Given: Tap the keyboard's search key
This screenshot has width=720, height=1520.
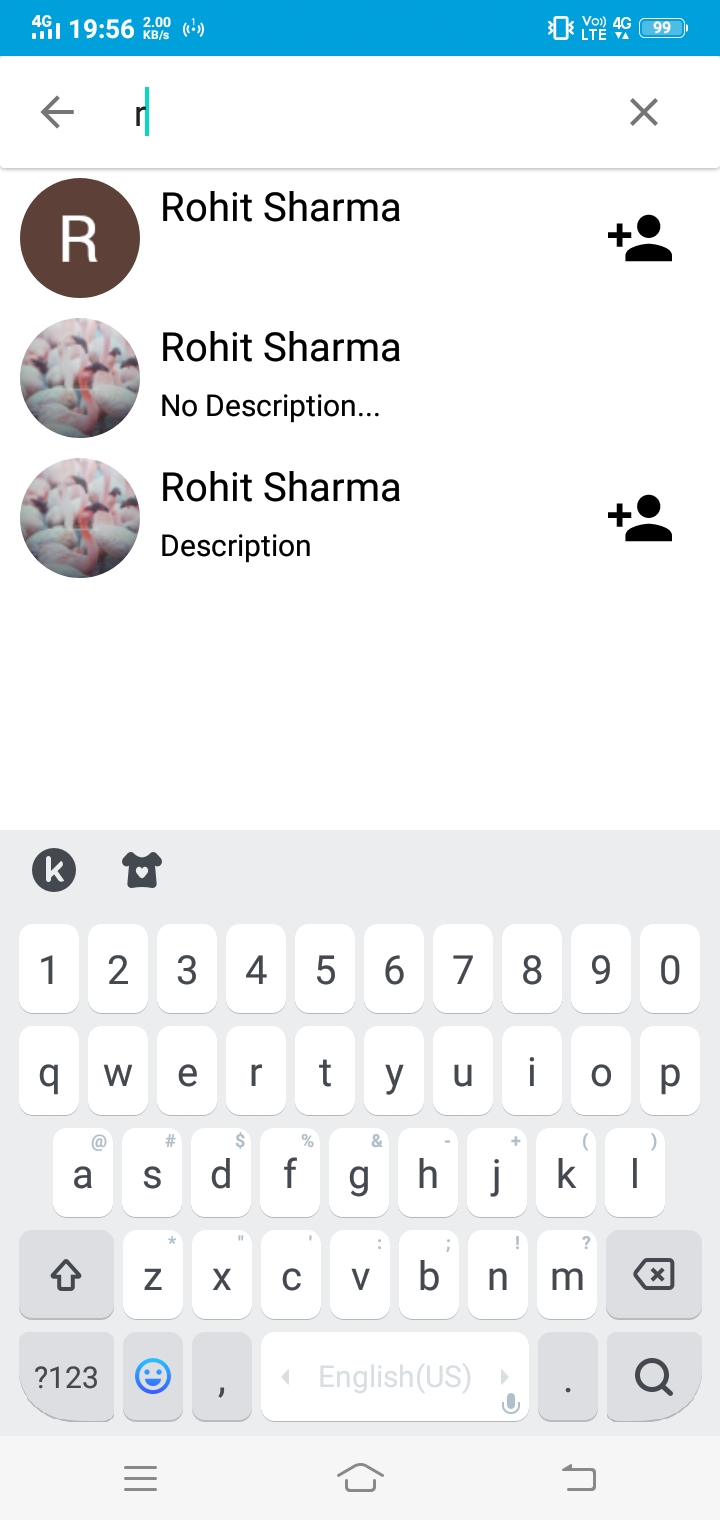Looking at the screenshot, I should click(x=654, y=1377).
